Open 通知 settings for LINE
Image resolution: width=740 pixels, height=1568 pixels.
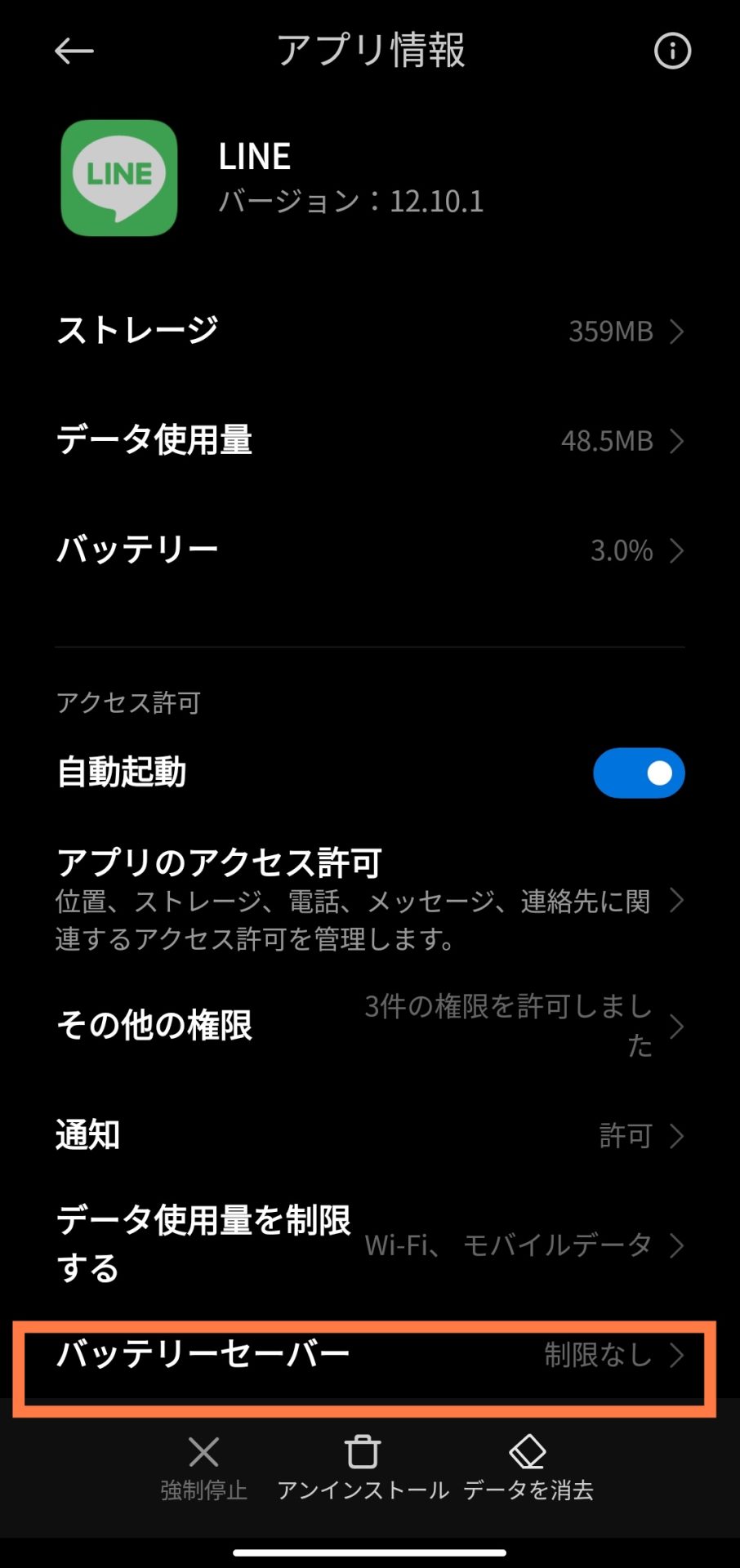(x=369, y=1135)
